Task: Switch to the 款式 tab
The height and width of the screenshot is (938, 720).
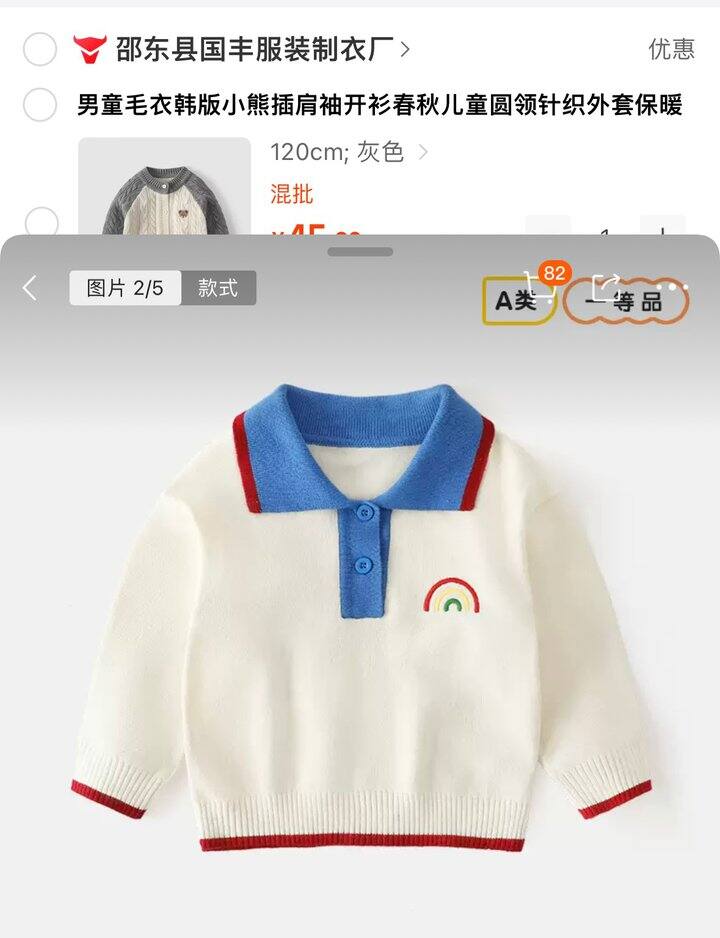Action: coord(218,288)
